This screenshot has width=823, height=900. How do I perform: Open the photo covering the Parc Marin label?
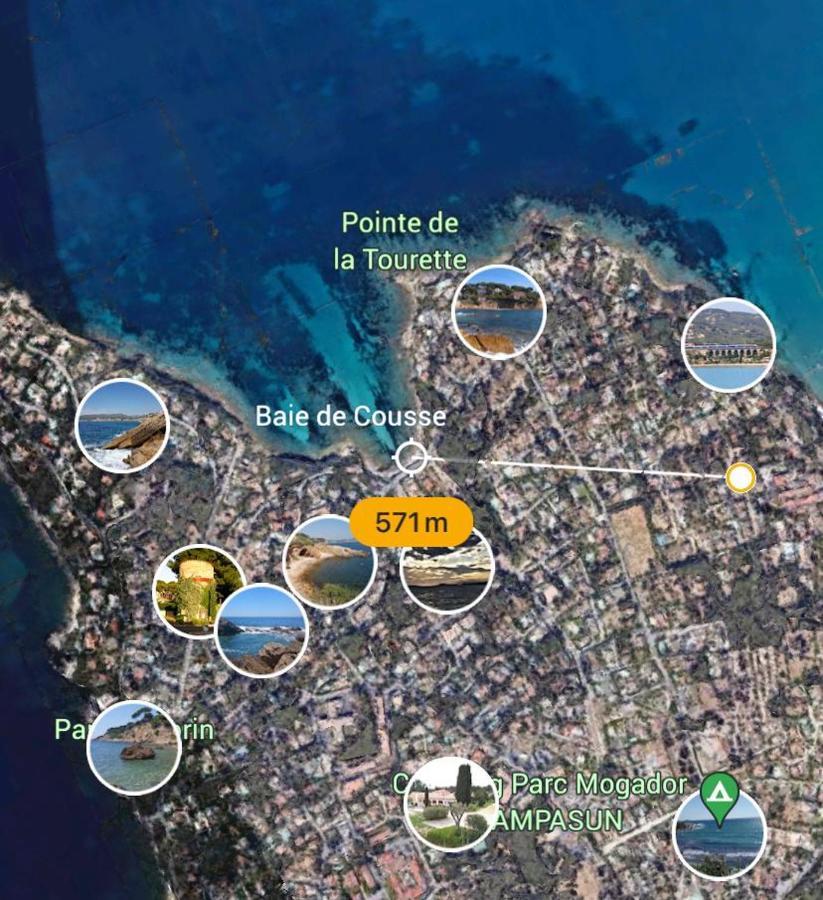click(133, 748)
